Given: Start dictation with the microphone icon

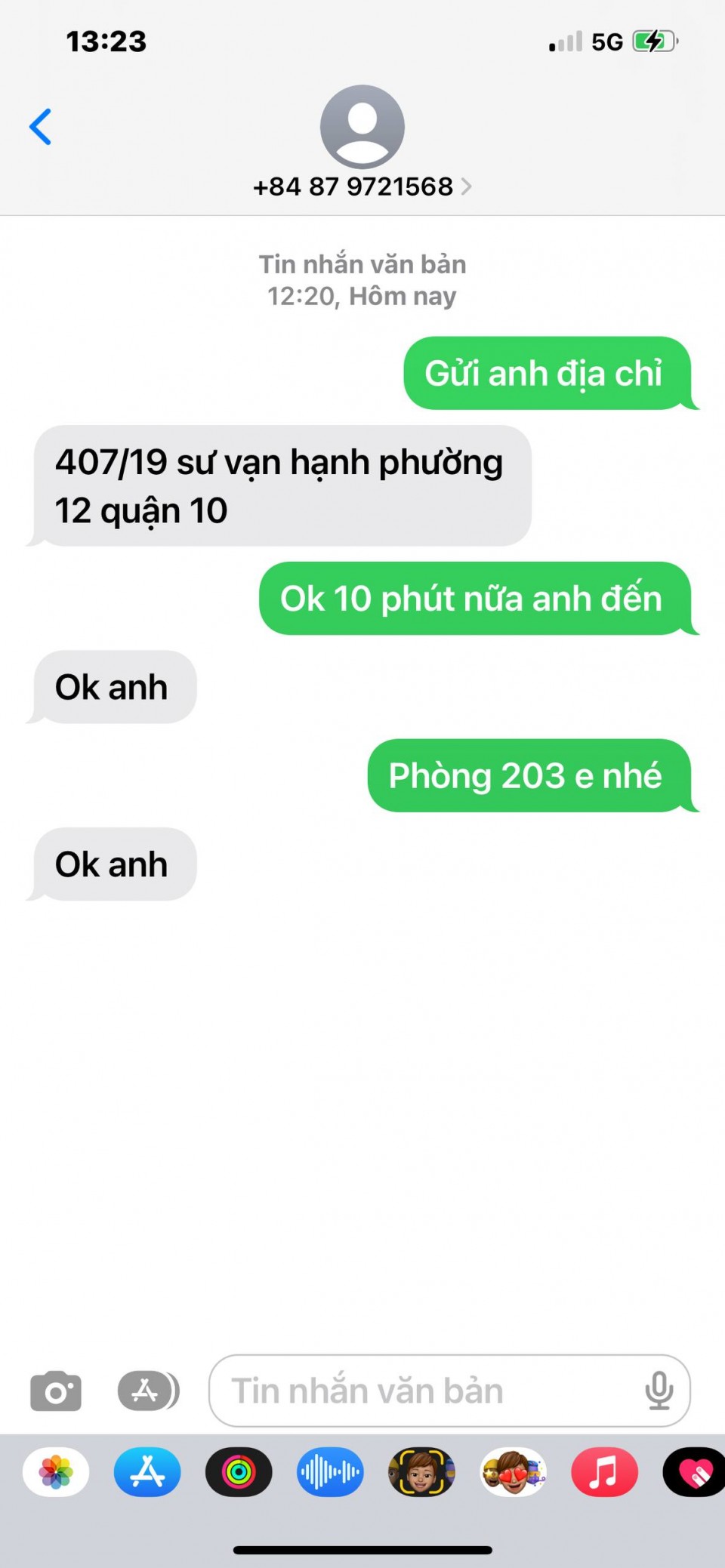Looking at the screenshot, I should tap(659, 1391).
